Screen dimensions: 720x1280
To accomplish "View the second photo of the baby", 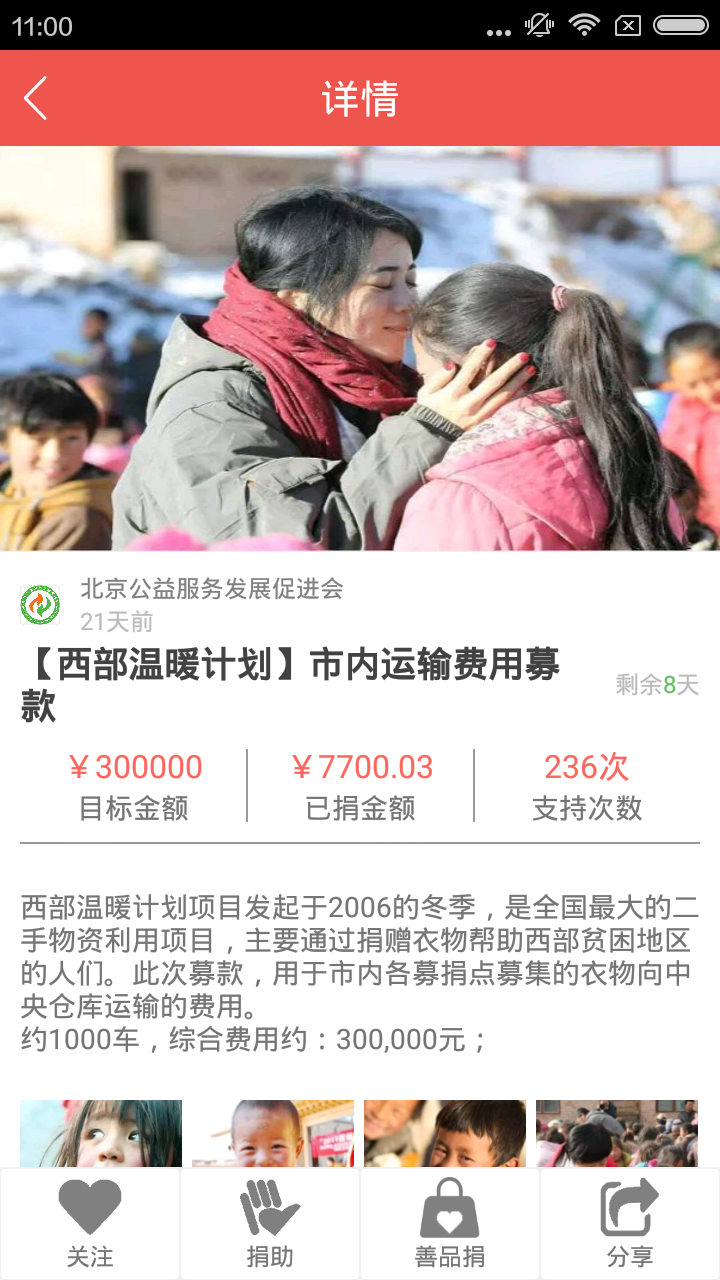I will tap(273, 1134).
